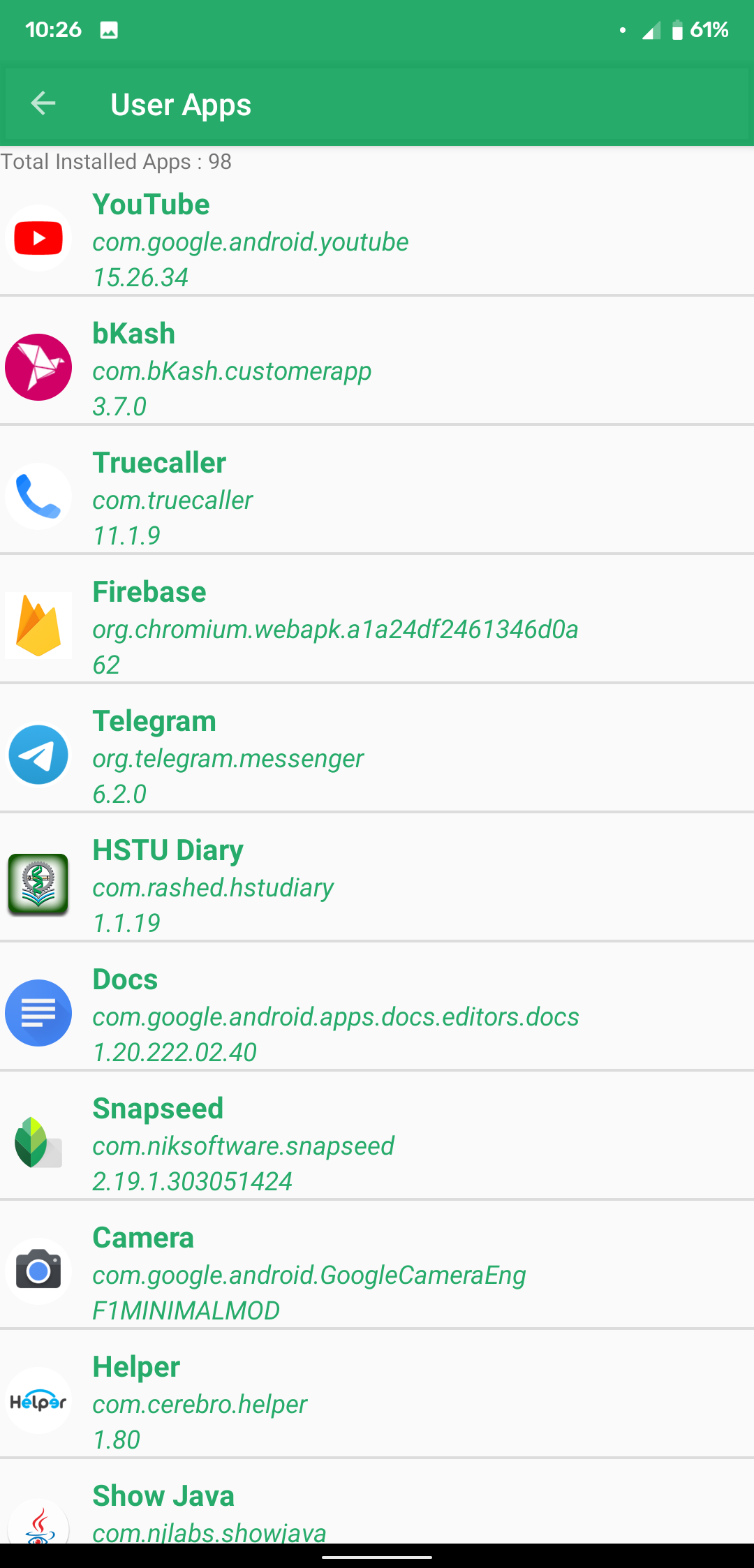Image resolution: width=754 pixels, height=1568 pixels.
Task: Tap the Helper app icon
Action: click(x=38, y=1400)
